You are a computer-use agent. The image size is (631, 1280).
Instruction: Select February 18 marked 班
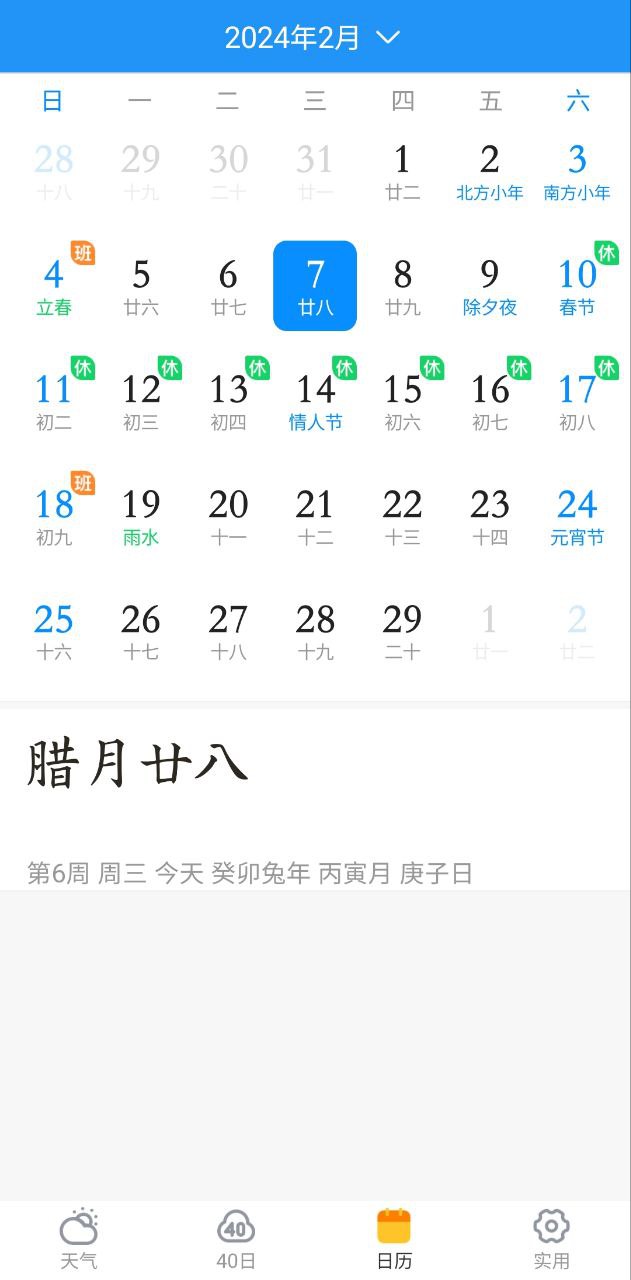point(54,516)
